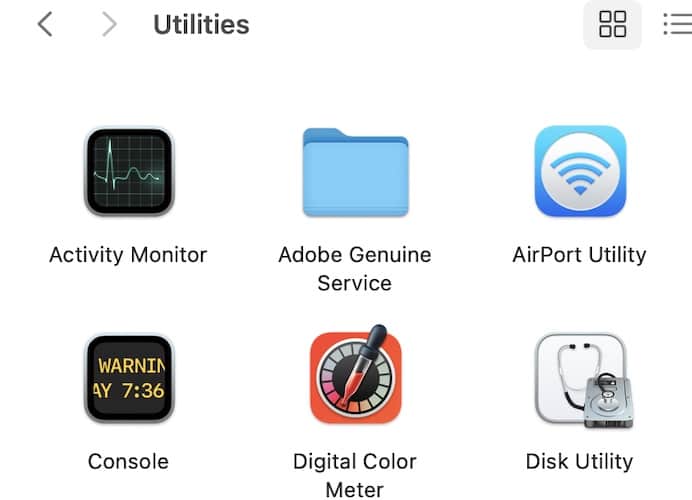The height and width of the screenshot is (500, 692).
Task: Open Disk Utility
Action: 580,378
